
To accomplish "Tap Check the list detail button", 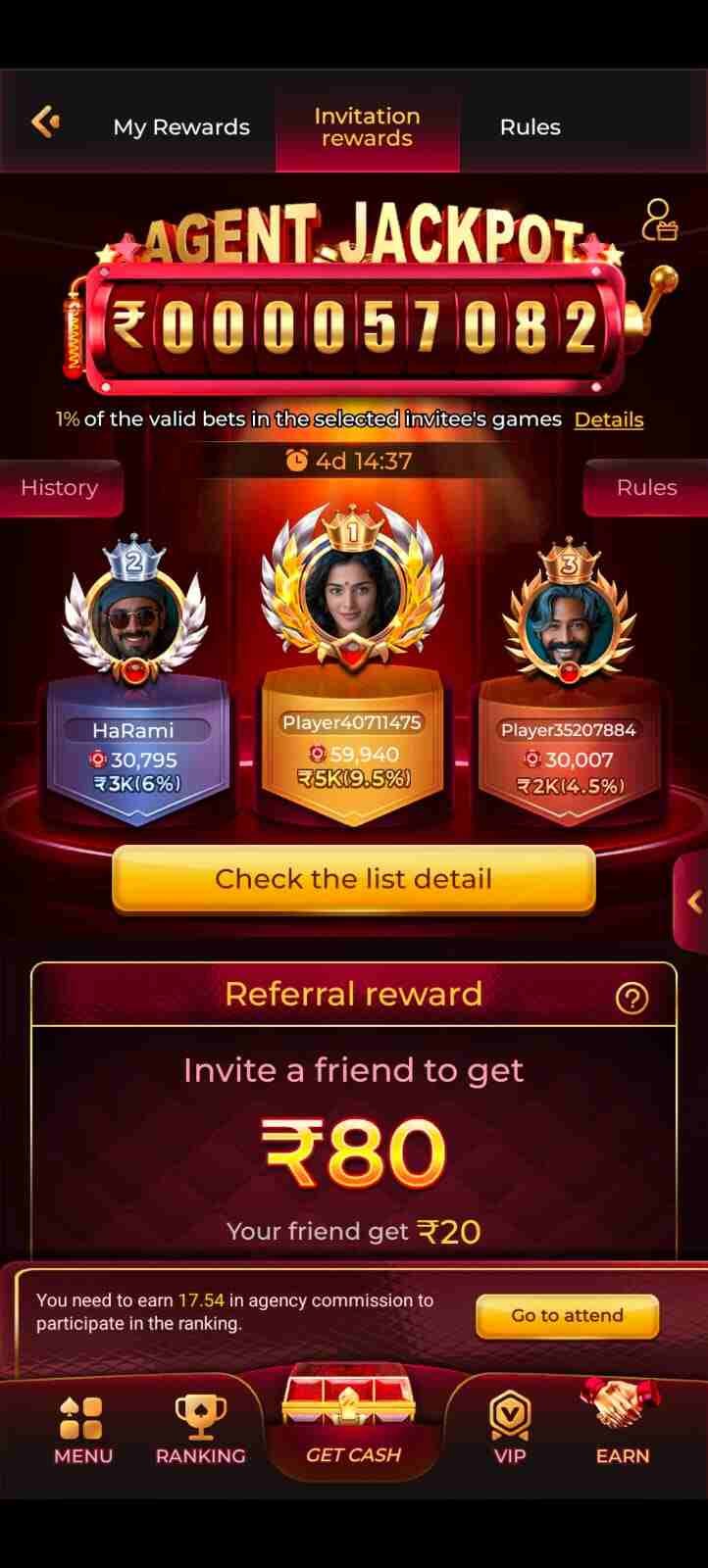I will tap(354, 879).
